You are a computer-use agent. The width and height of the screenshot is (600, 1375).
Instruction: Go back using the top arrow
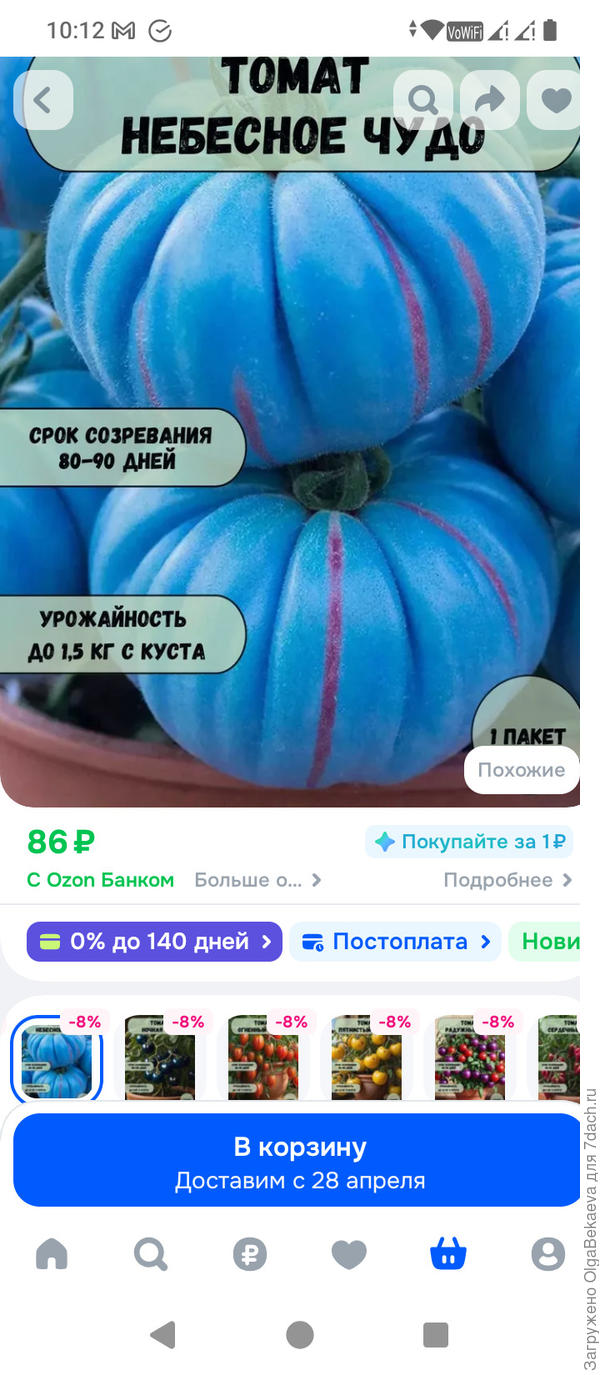43,100
